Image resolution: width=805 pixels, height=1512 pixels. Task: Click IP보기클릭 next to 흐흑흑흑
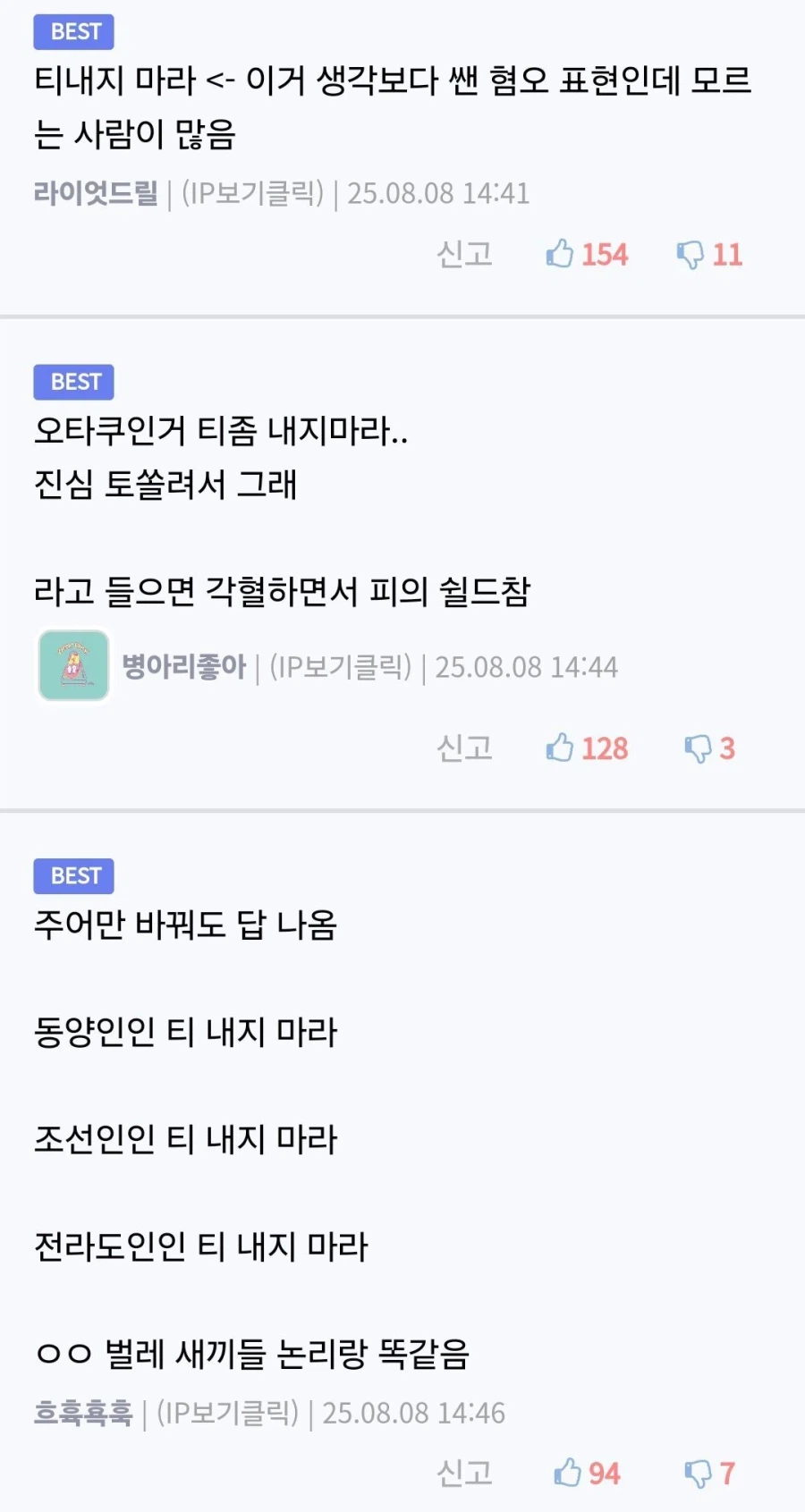click(227, 1413)
